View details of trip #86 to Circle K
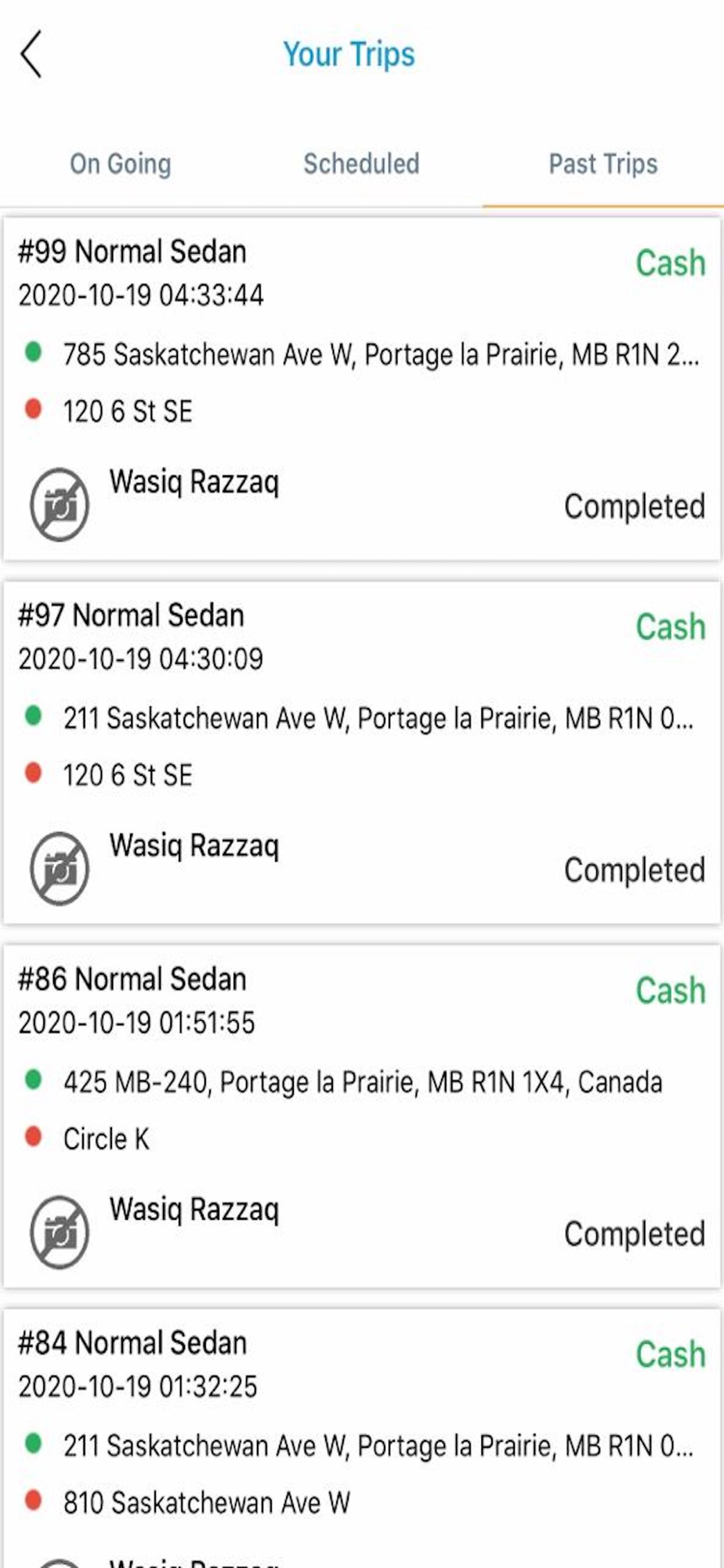 [x=361, y=1116]
